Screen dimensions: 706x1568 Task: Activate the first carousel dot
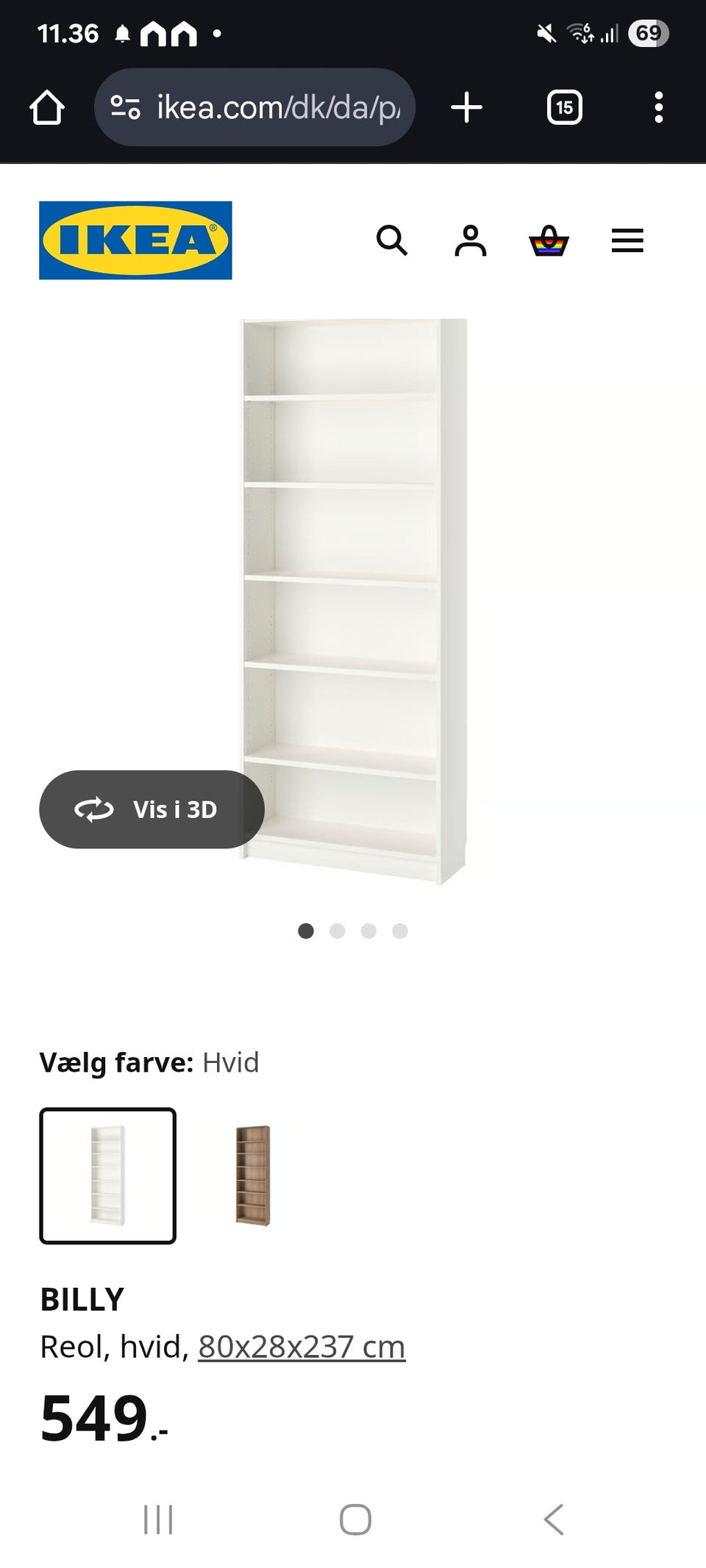pos(307,931)
